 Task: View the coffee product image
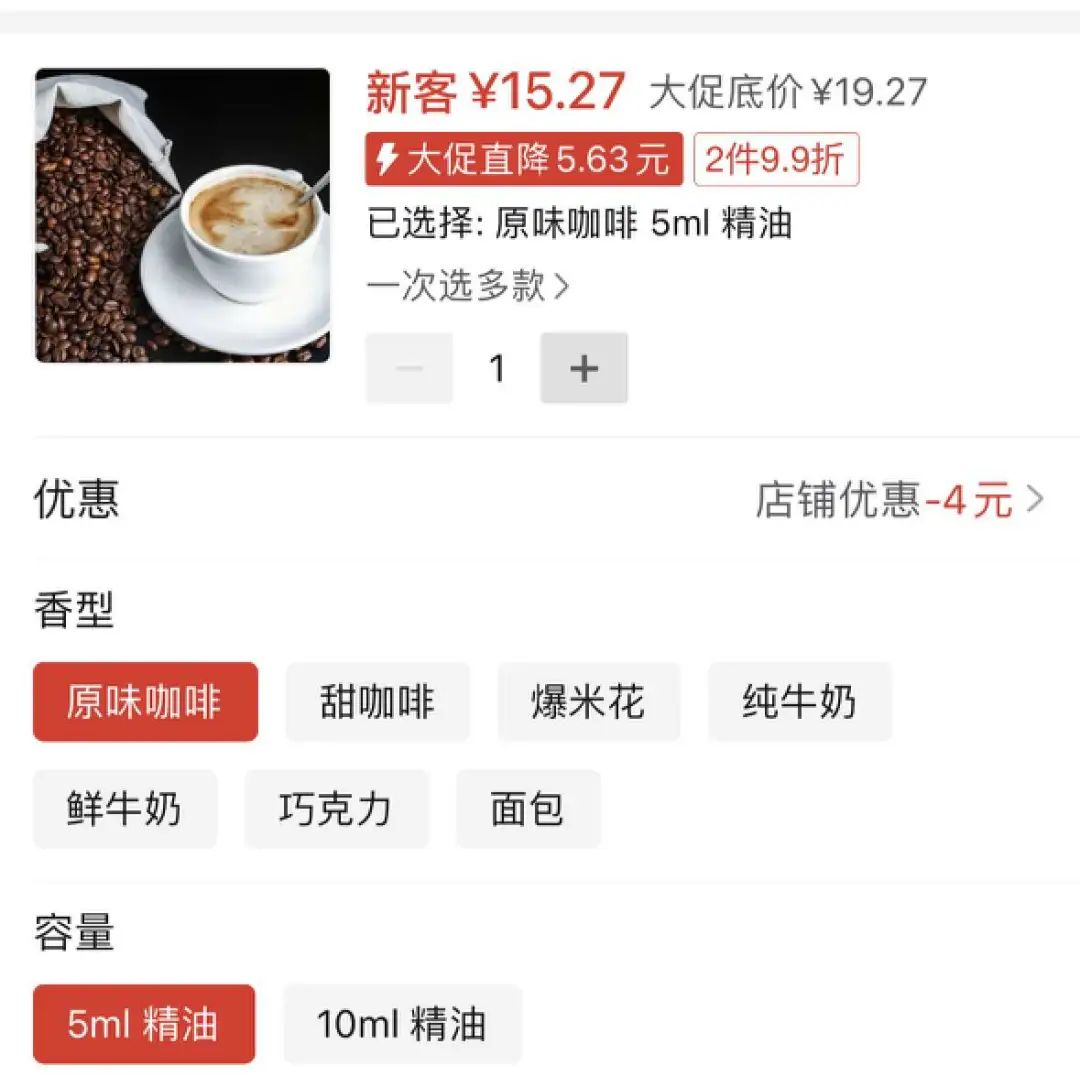tap(182, 215)
